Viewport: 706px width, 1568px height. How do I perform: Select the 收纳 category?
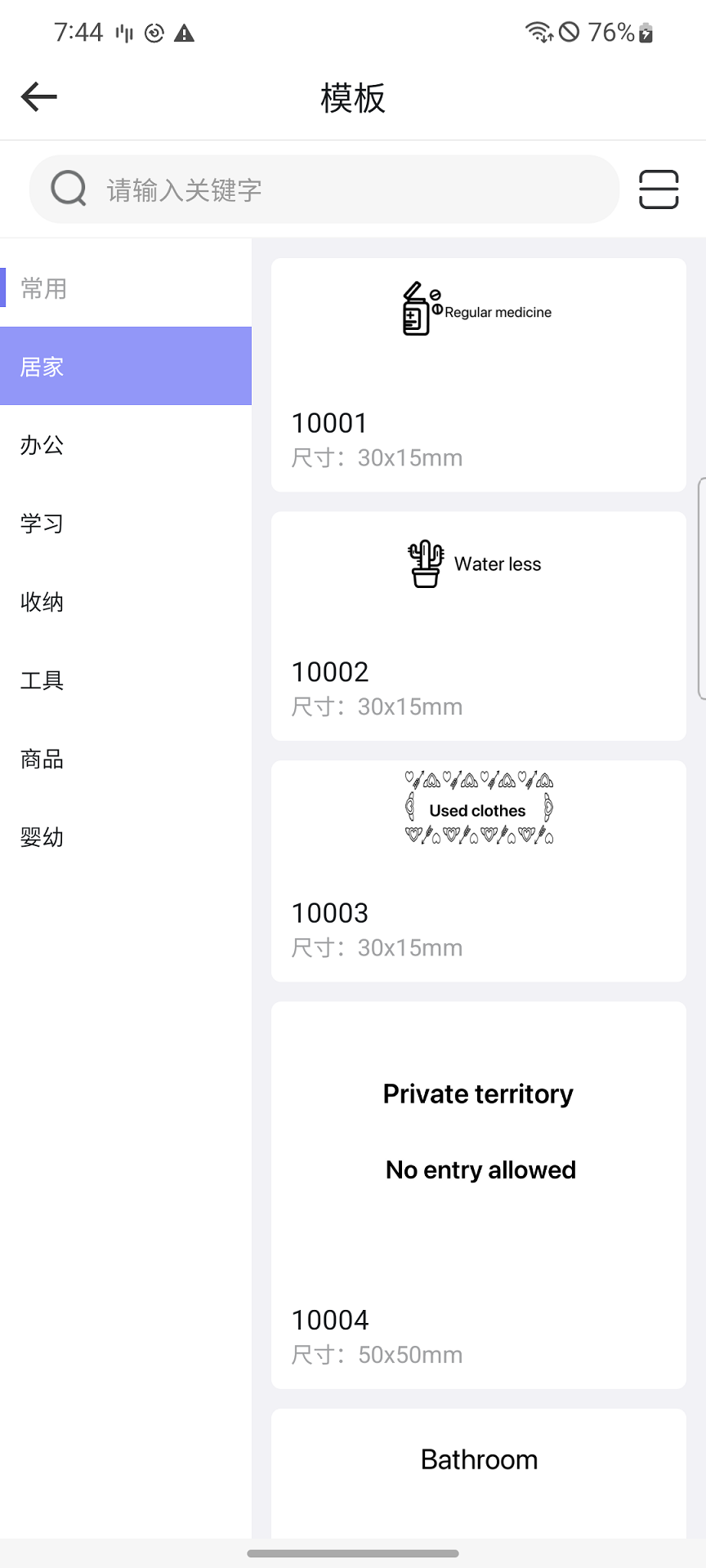tap(41, 602)
